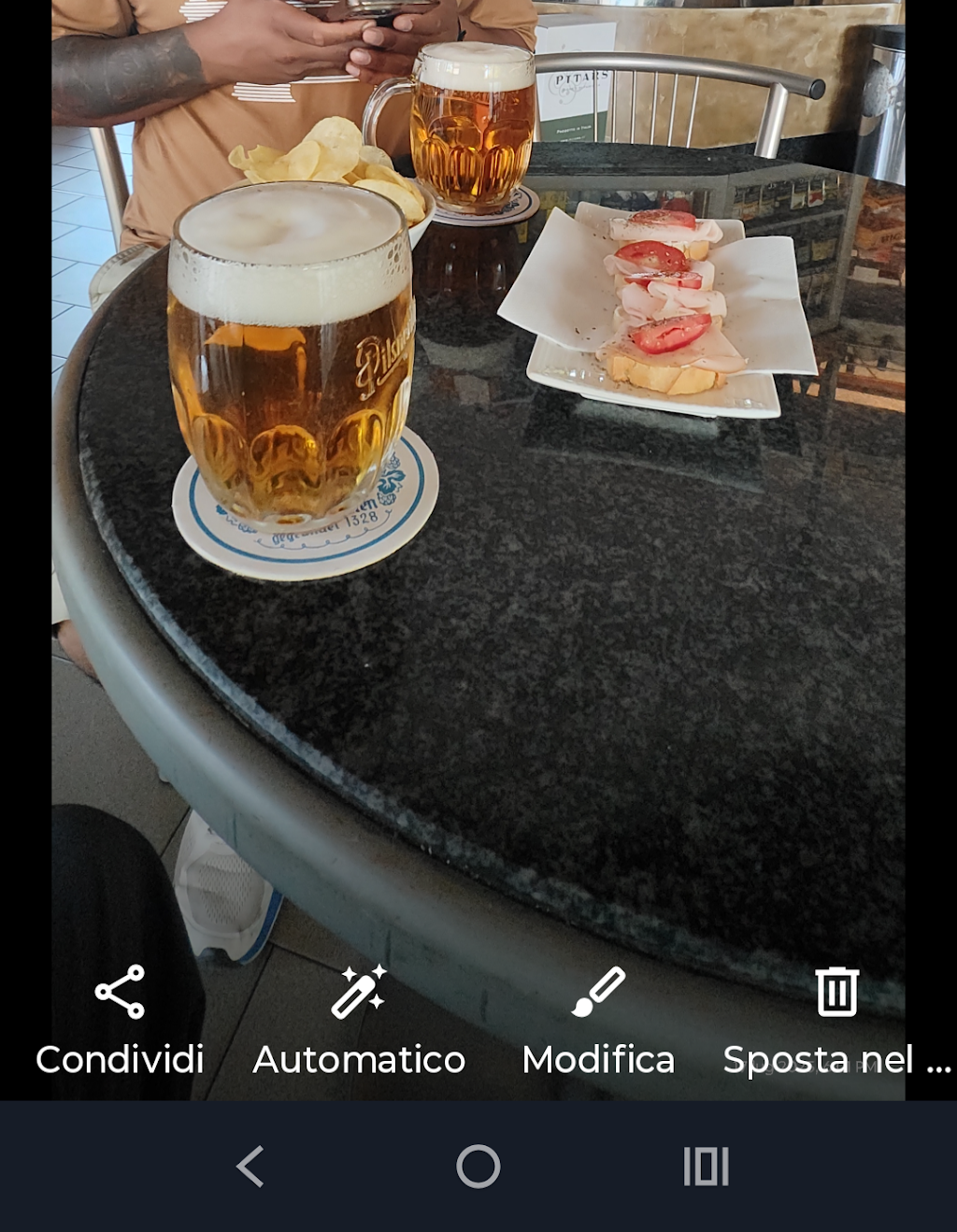Tap Sposta nel... trash option
Viewport: 957px width, 1232px height.
click(837, 1021)
